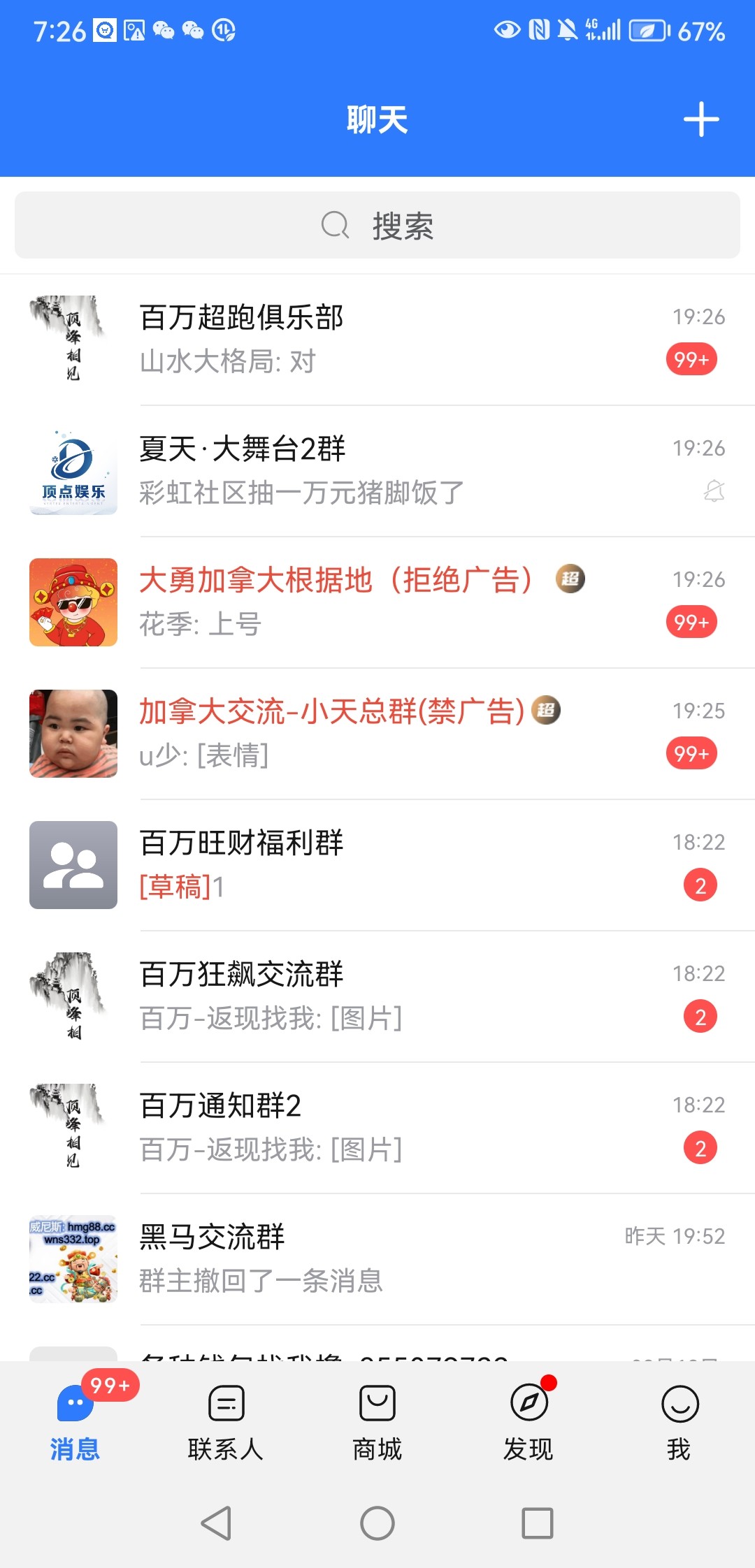755x1568 pixels.
Task: Open the 加拿大交流-小天总群 chat
Action: [377, 734]
